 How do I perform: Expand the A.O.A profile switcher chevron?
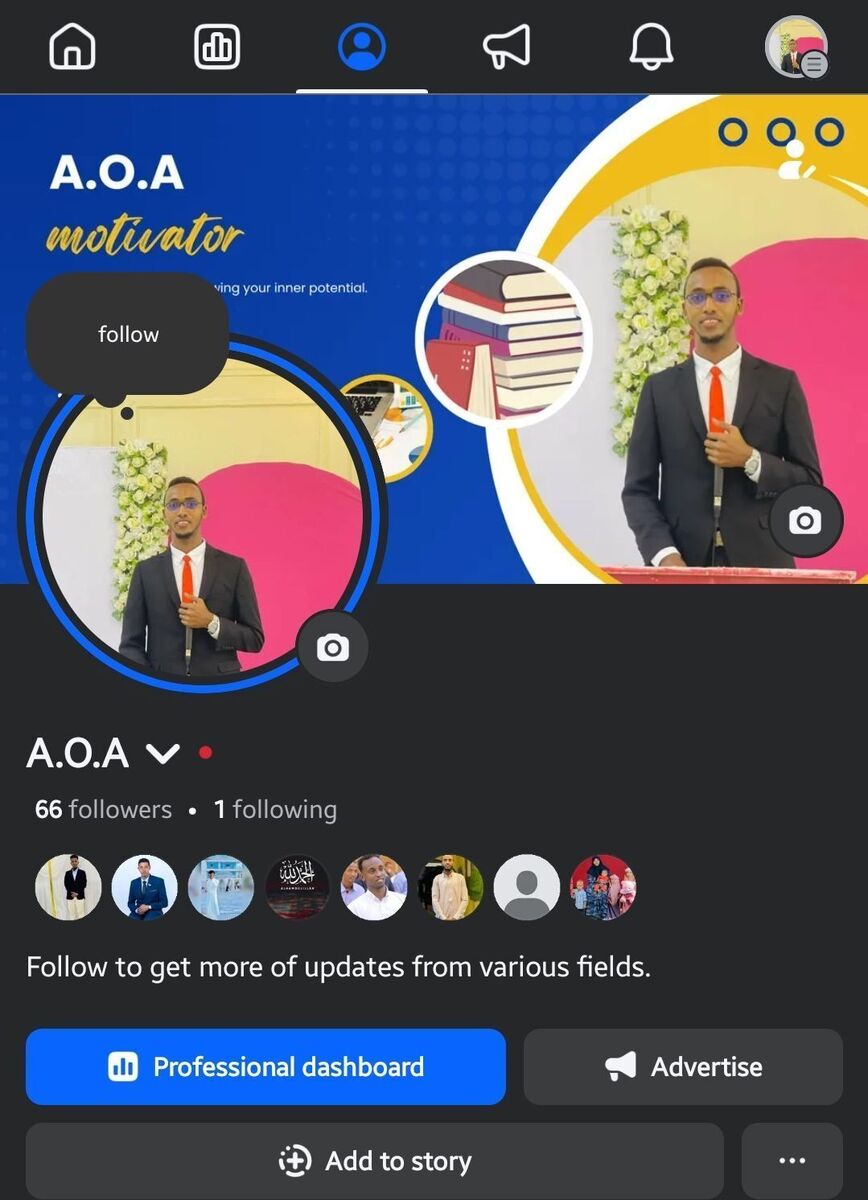163,753
